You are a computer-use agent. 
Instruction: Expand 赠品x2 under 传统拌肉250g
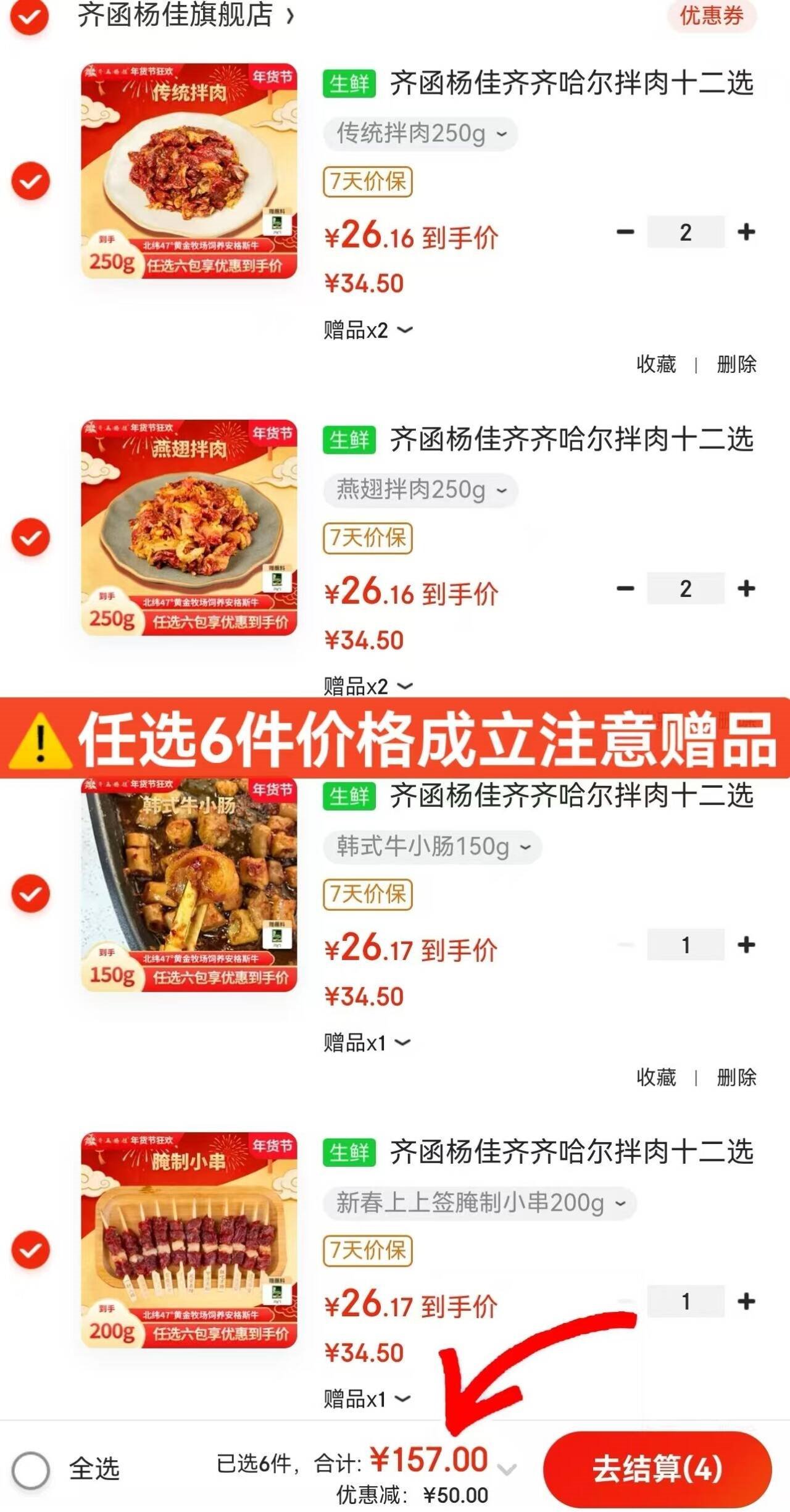point(368,330)
